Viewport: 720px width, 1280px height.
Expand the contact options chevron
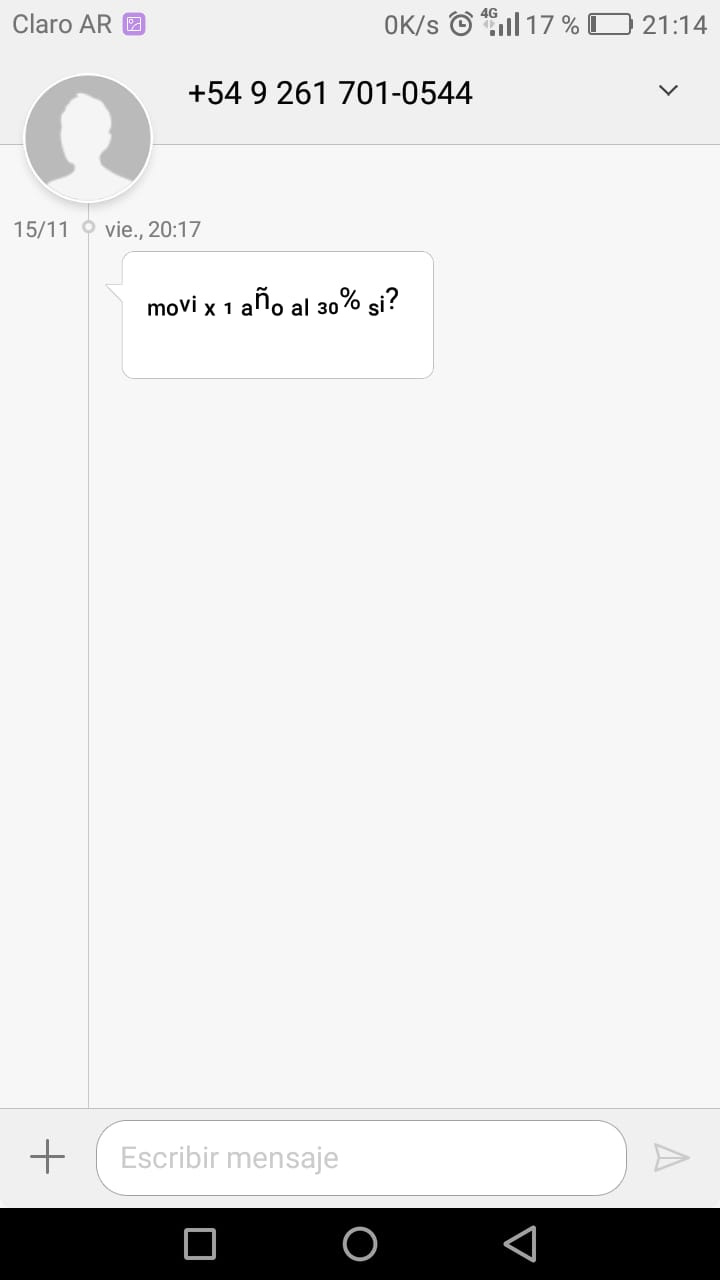(x=669, y=91)
